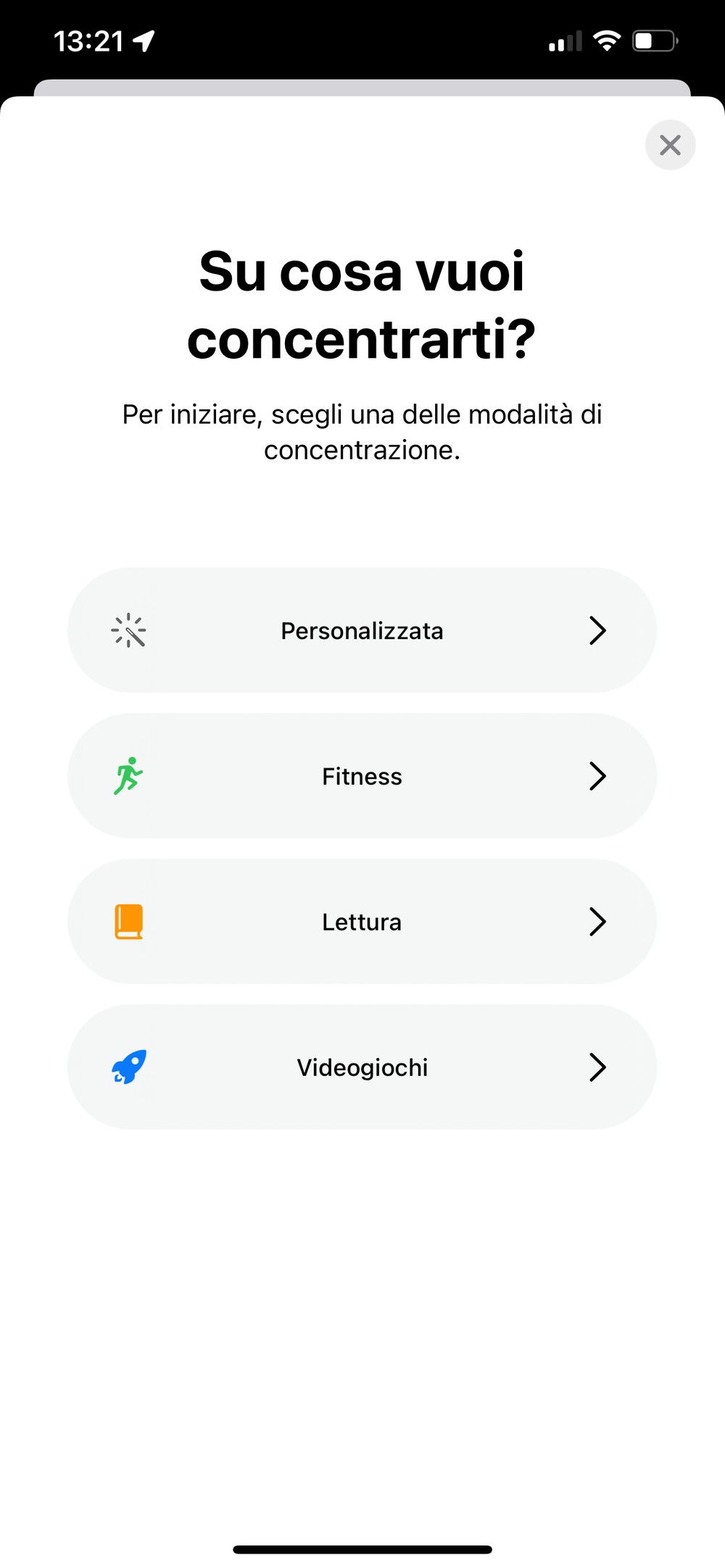The height and width of the screenshot is (1568, 725).
Task: Choose the Personalizzata focus mode
Action: (362, 630)
